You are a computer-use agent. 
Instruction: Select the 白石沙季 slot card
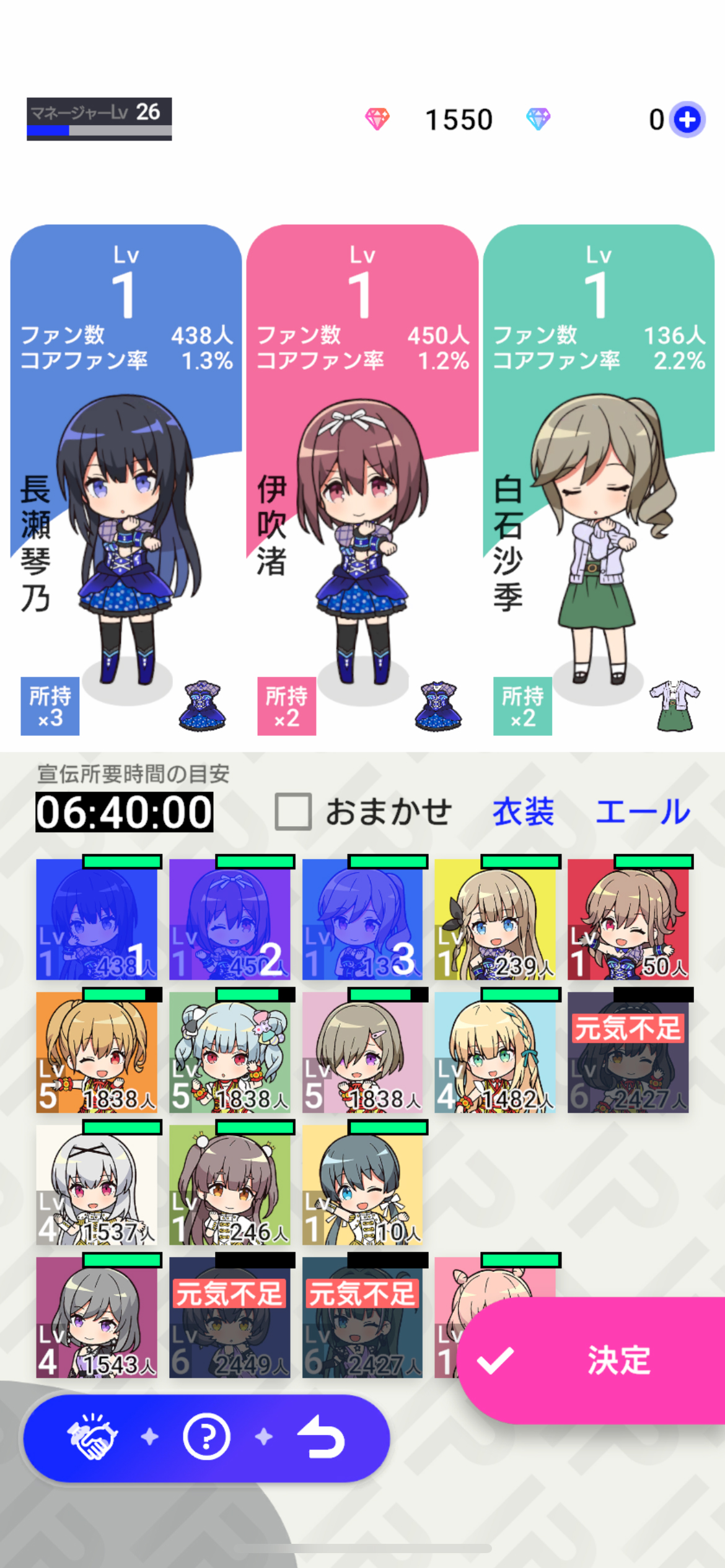[x=599, y=481]
